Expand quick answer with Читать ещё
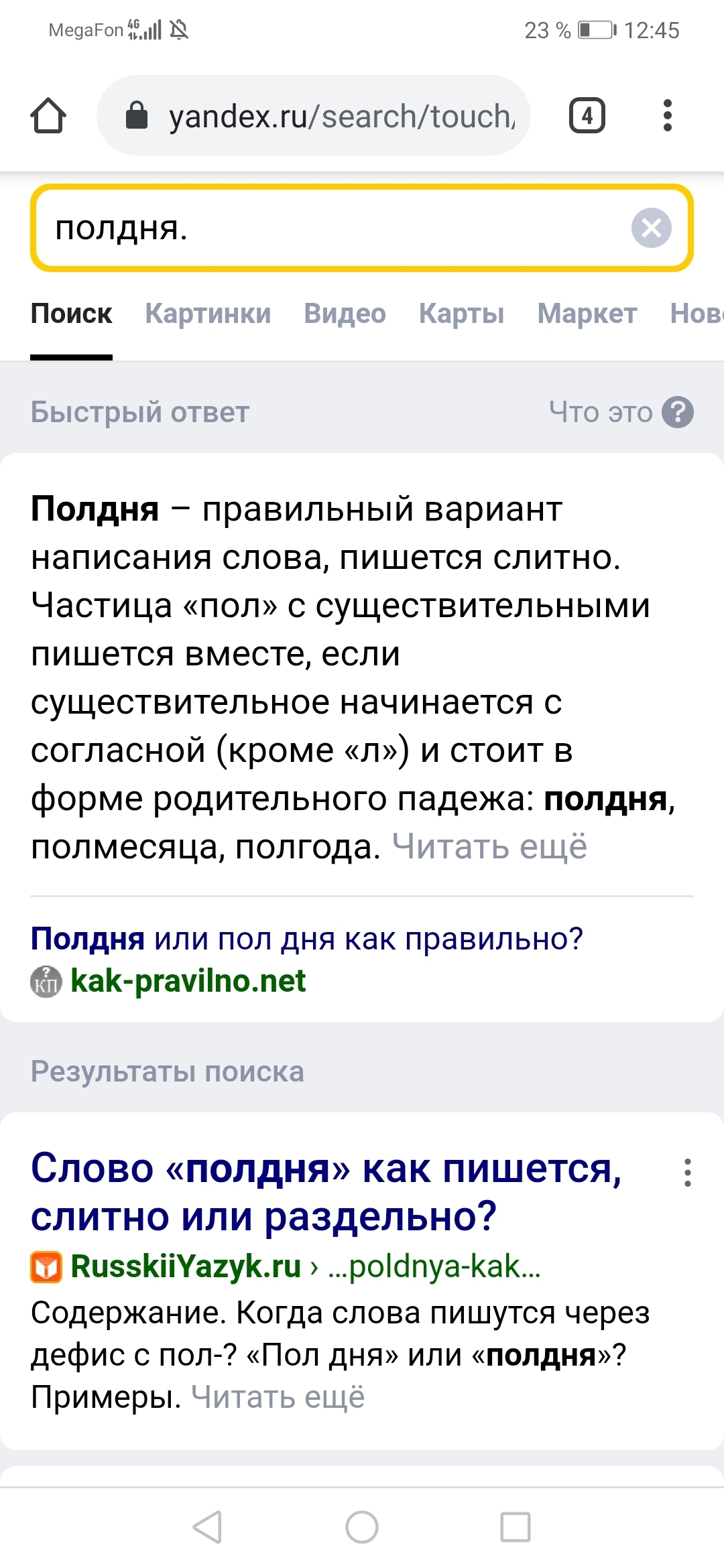This screenshot has height=1568, width=724. pyautogui.click(x=489, y=847)
